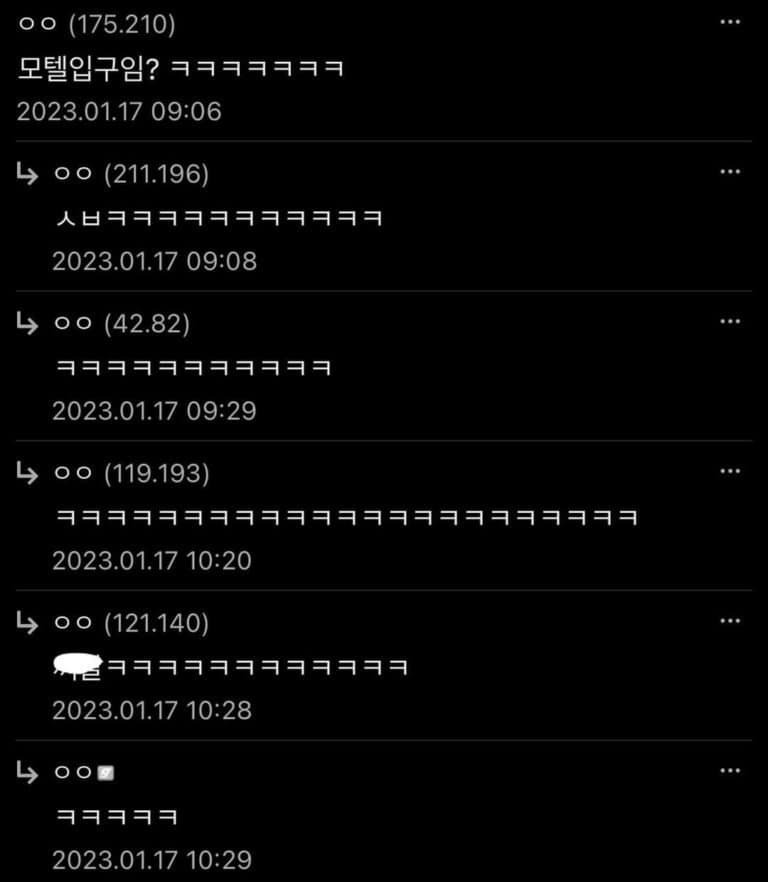This screenshot has width=768, height=882.
Task: Open the three-dot menu for the 121.140 reply
Action: (x=730, y=621)
